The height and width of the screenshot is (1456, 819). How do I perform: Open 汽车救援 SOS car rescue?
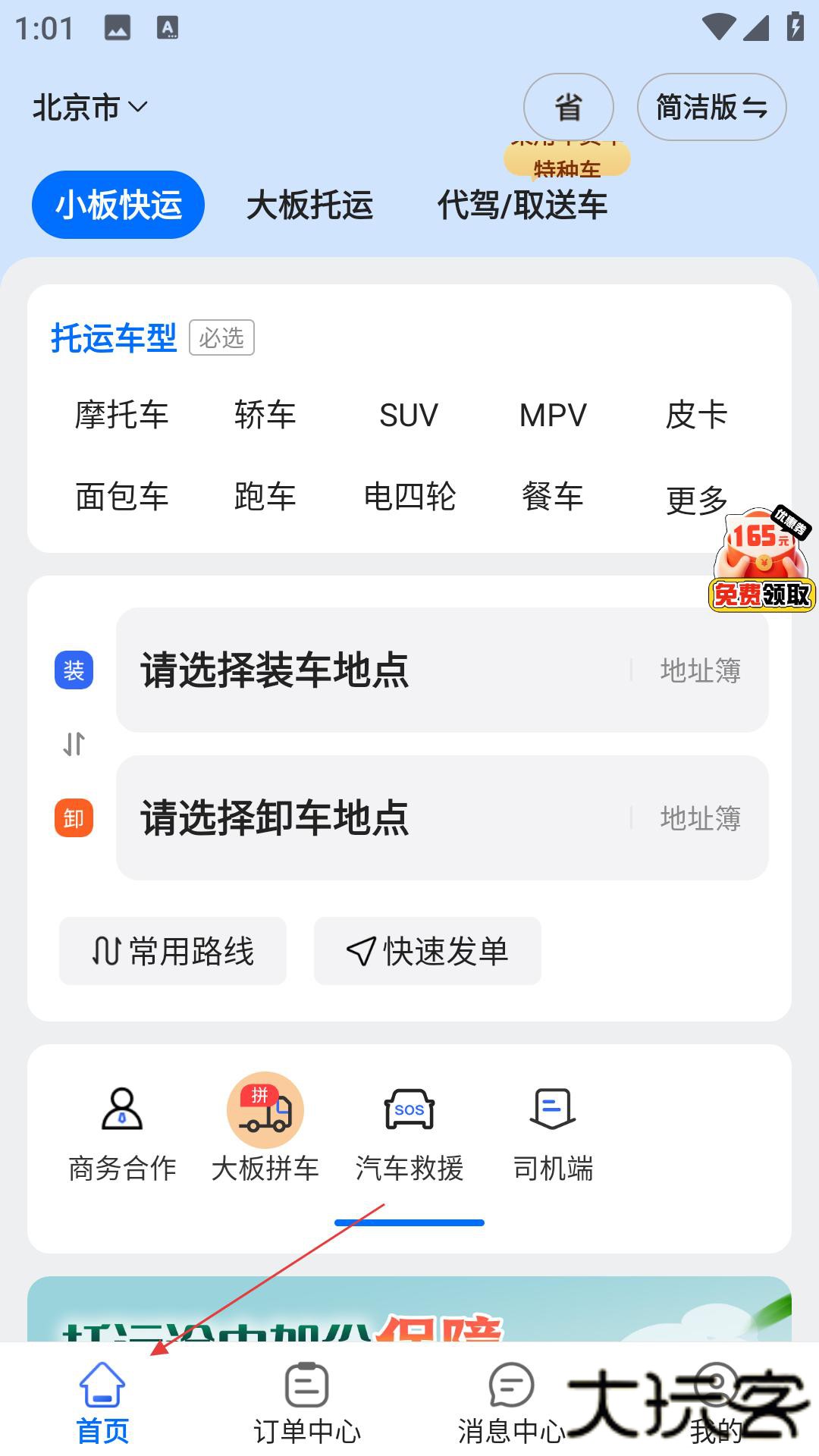point(409,1130)
